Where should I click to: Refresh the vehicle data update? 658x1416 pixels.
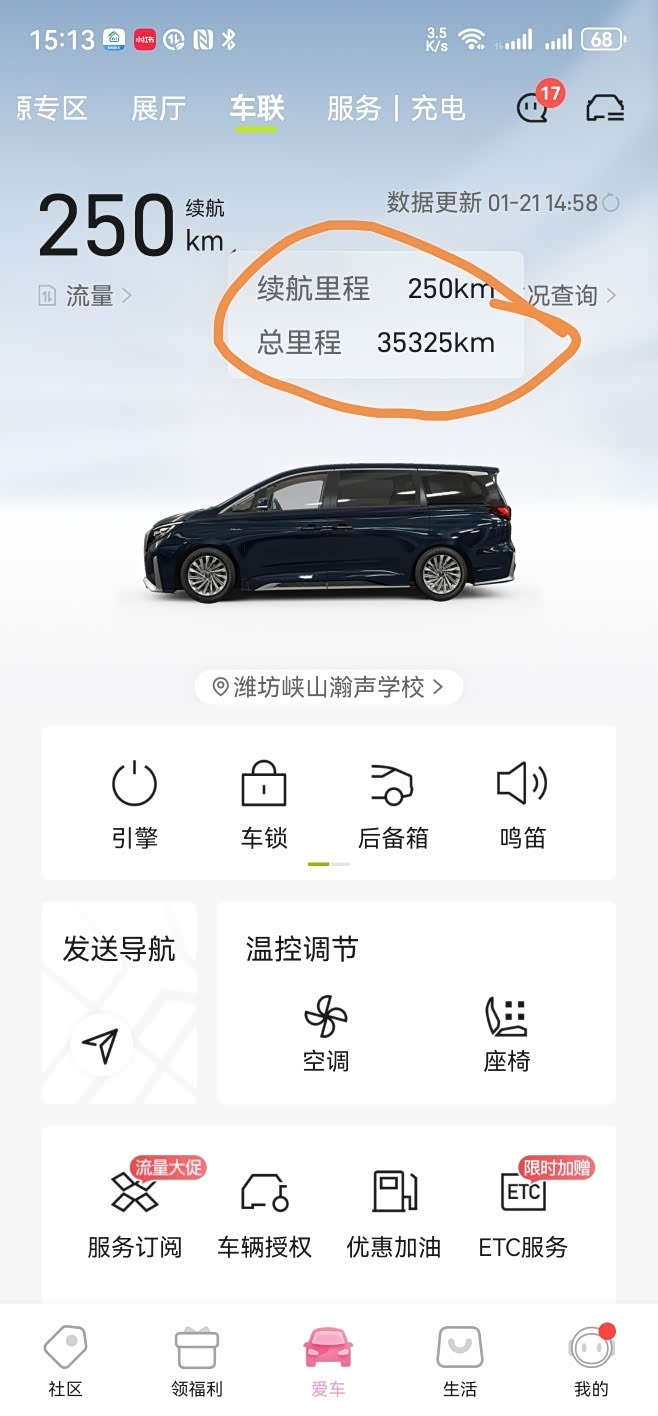tap(610, 204)
